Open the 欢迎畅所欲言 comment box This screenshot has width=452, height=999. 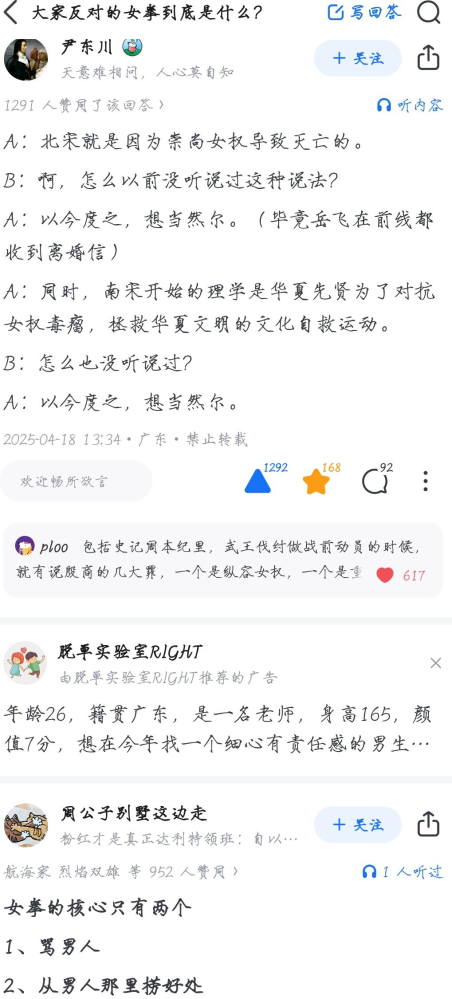[x=76, y=481]
